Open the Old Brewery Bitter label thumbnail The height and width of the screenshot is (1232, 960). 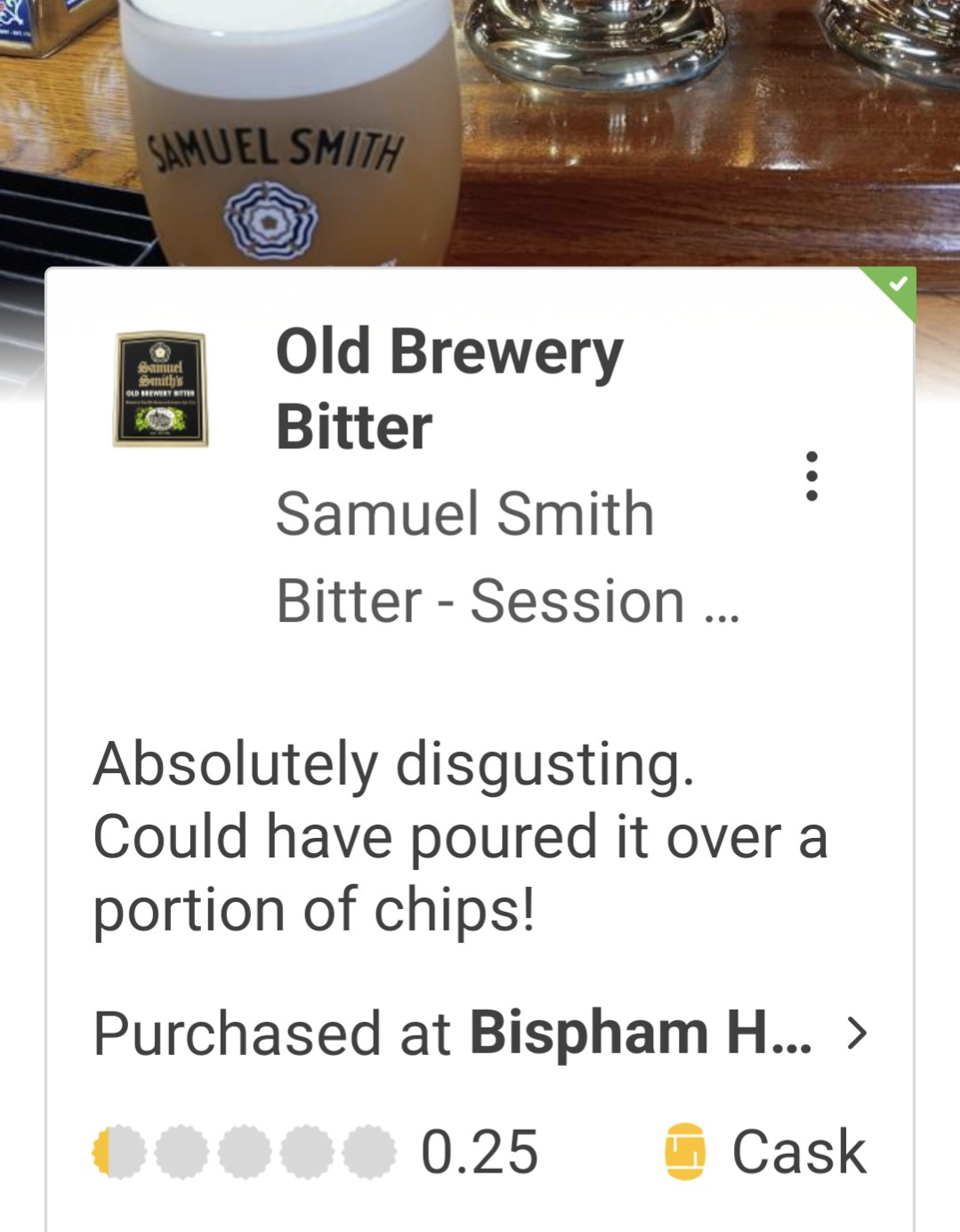pos(160,389)
